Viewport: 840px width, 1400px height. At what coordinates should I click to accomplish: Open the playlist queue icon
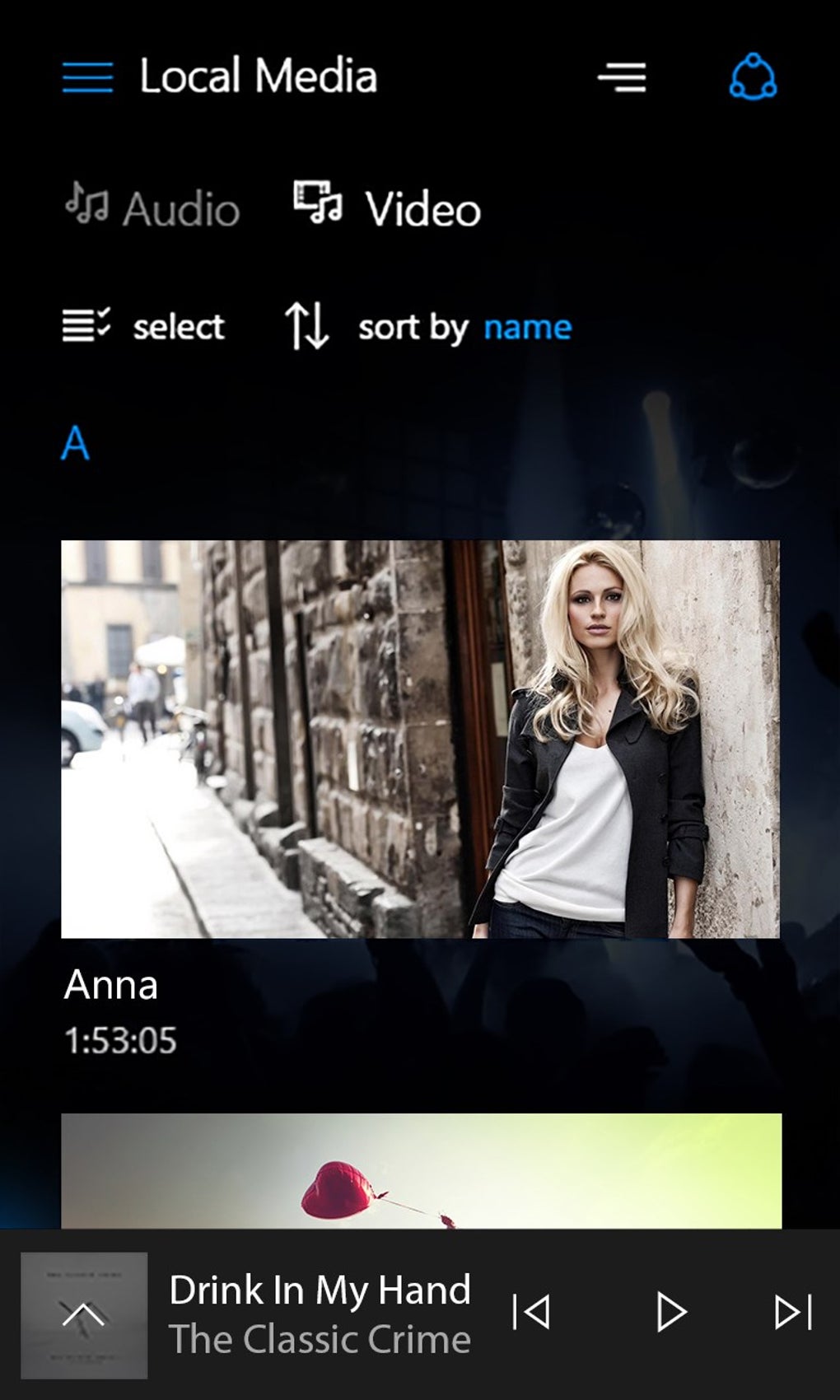[622, 77]
